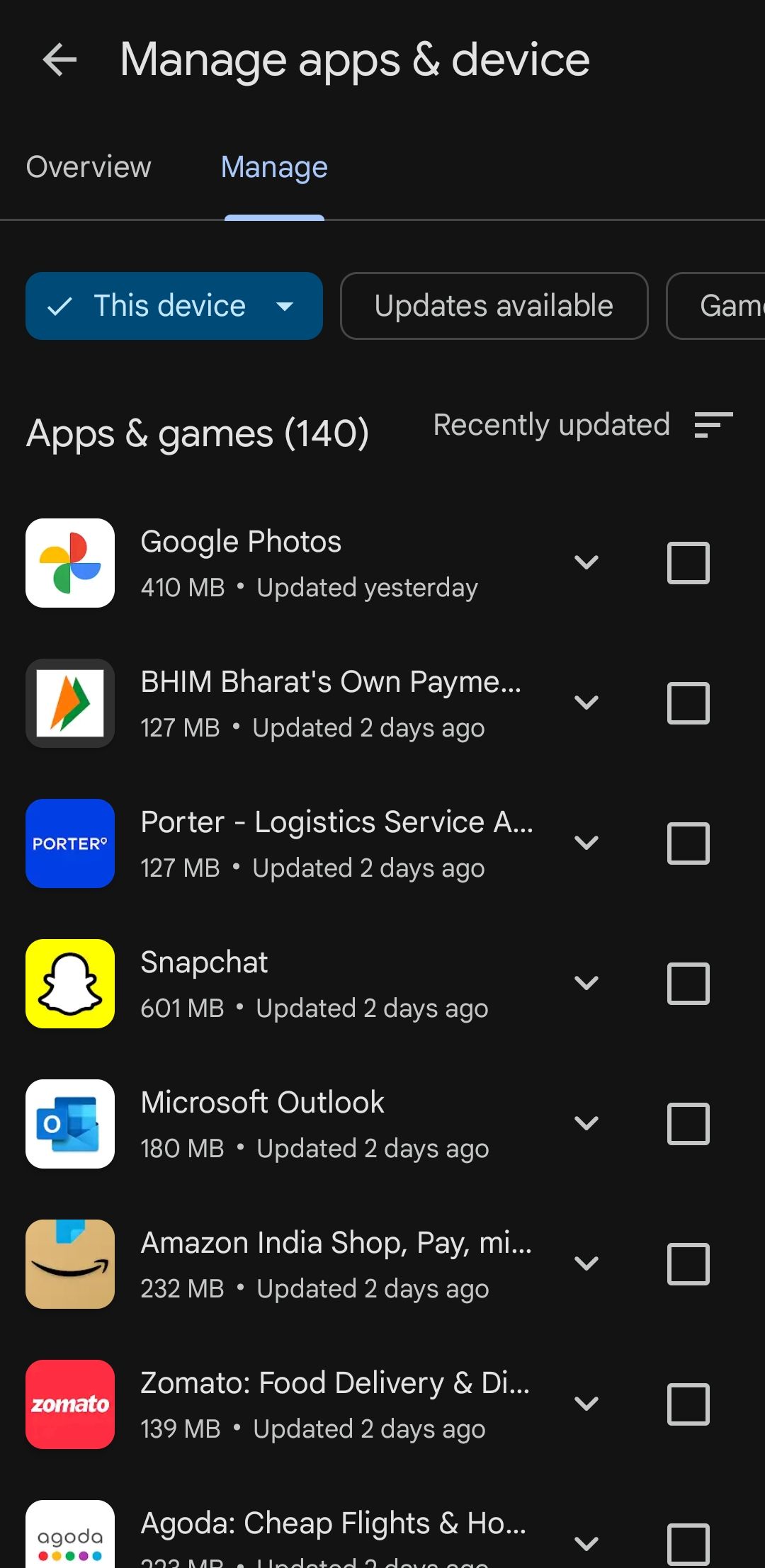Expand the BHIM app details chevron

coord(586,703)
